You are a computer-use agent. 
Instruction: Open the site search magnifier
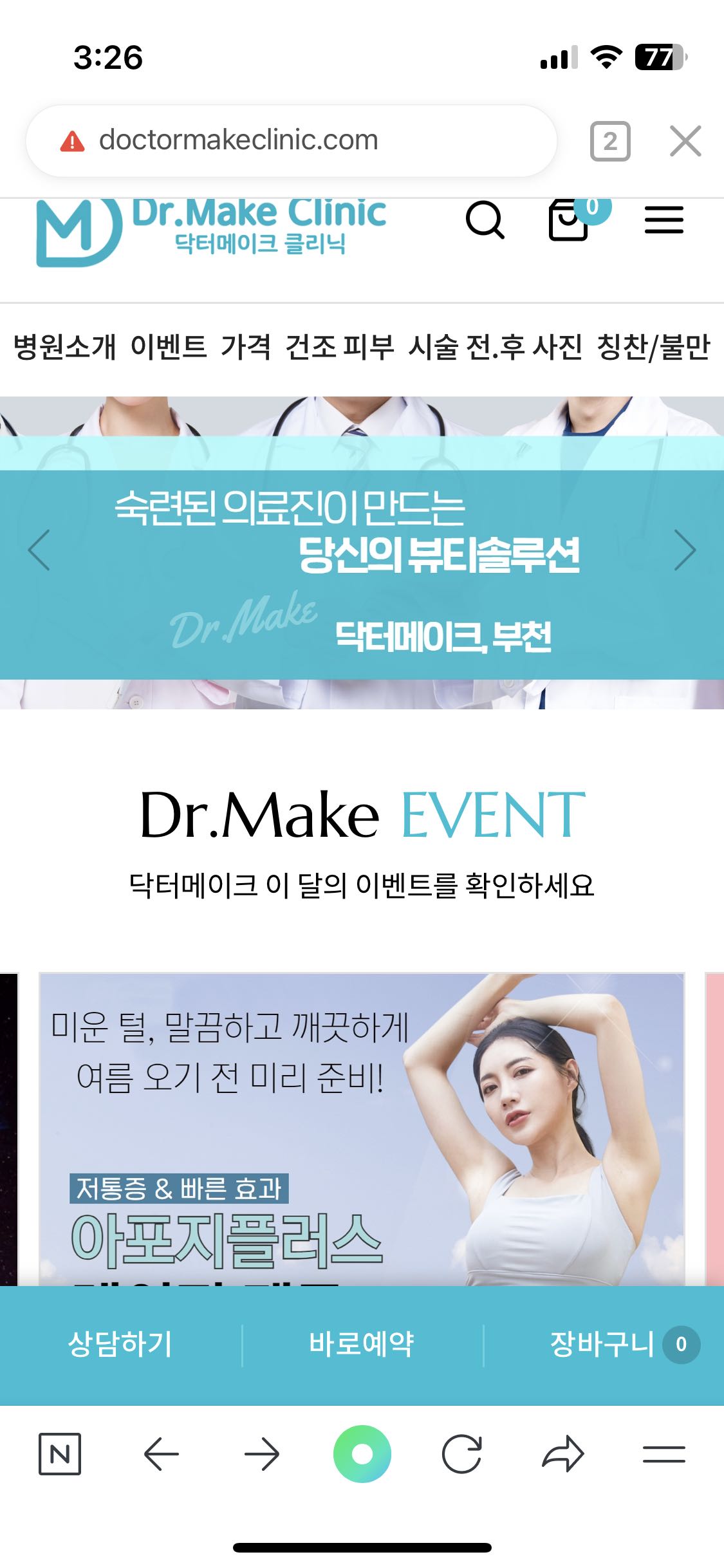coord(484,220)
